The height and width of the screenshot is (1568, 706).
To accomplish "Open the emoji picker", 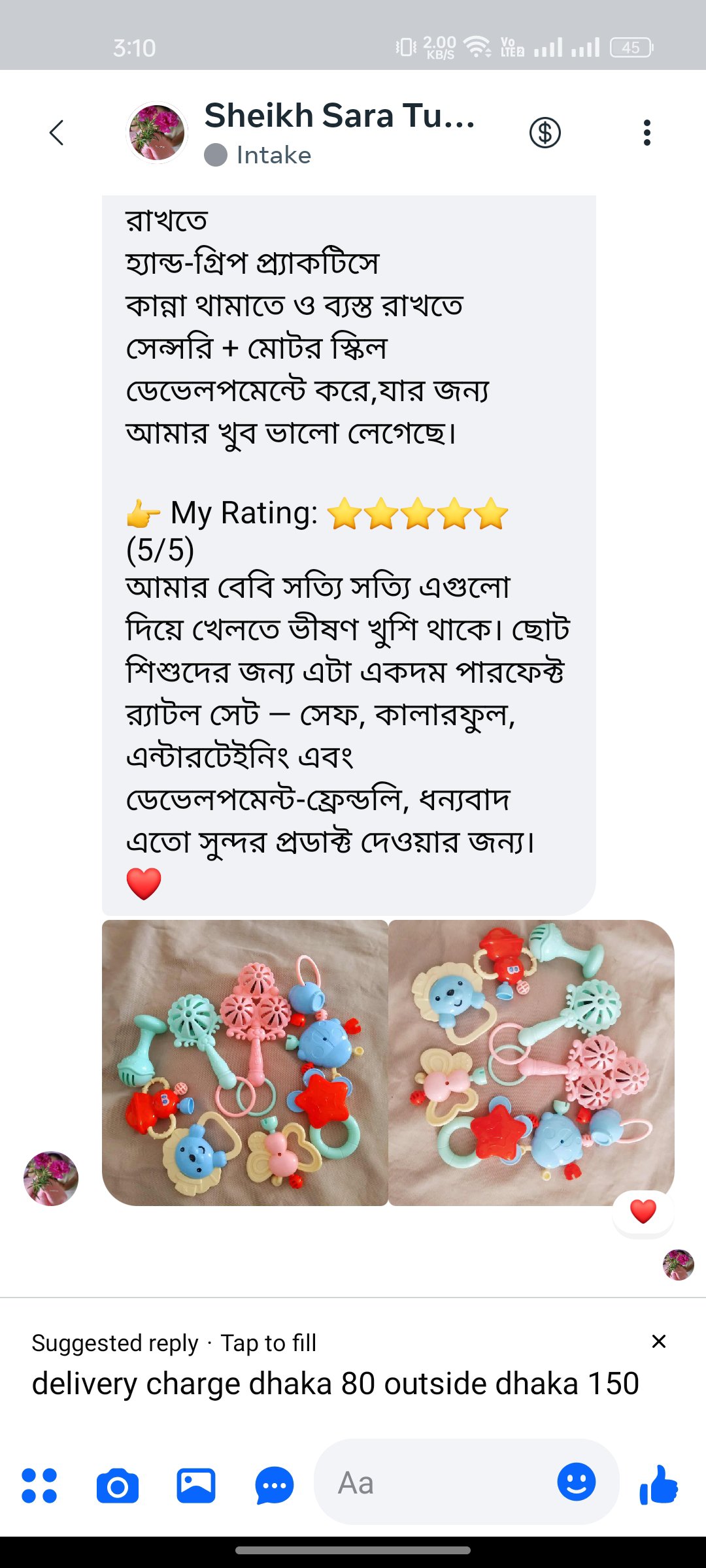I will (576, 1481).
